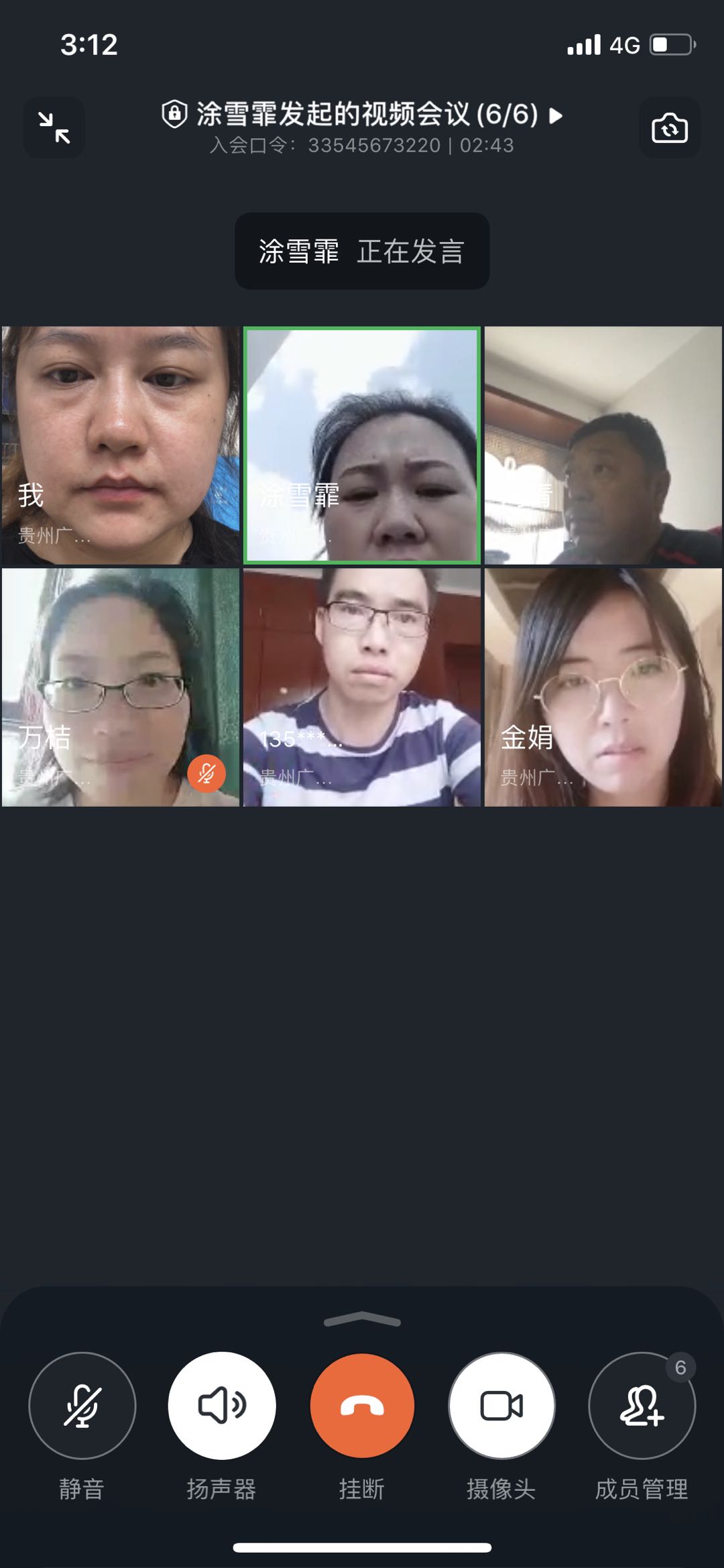The image size is (724, 1568).
Task: Hang up with the 挂断 button
Action: [362, 1406]
